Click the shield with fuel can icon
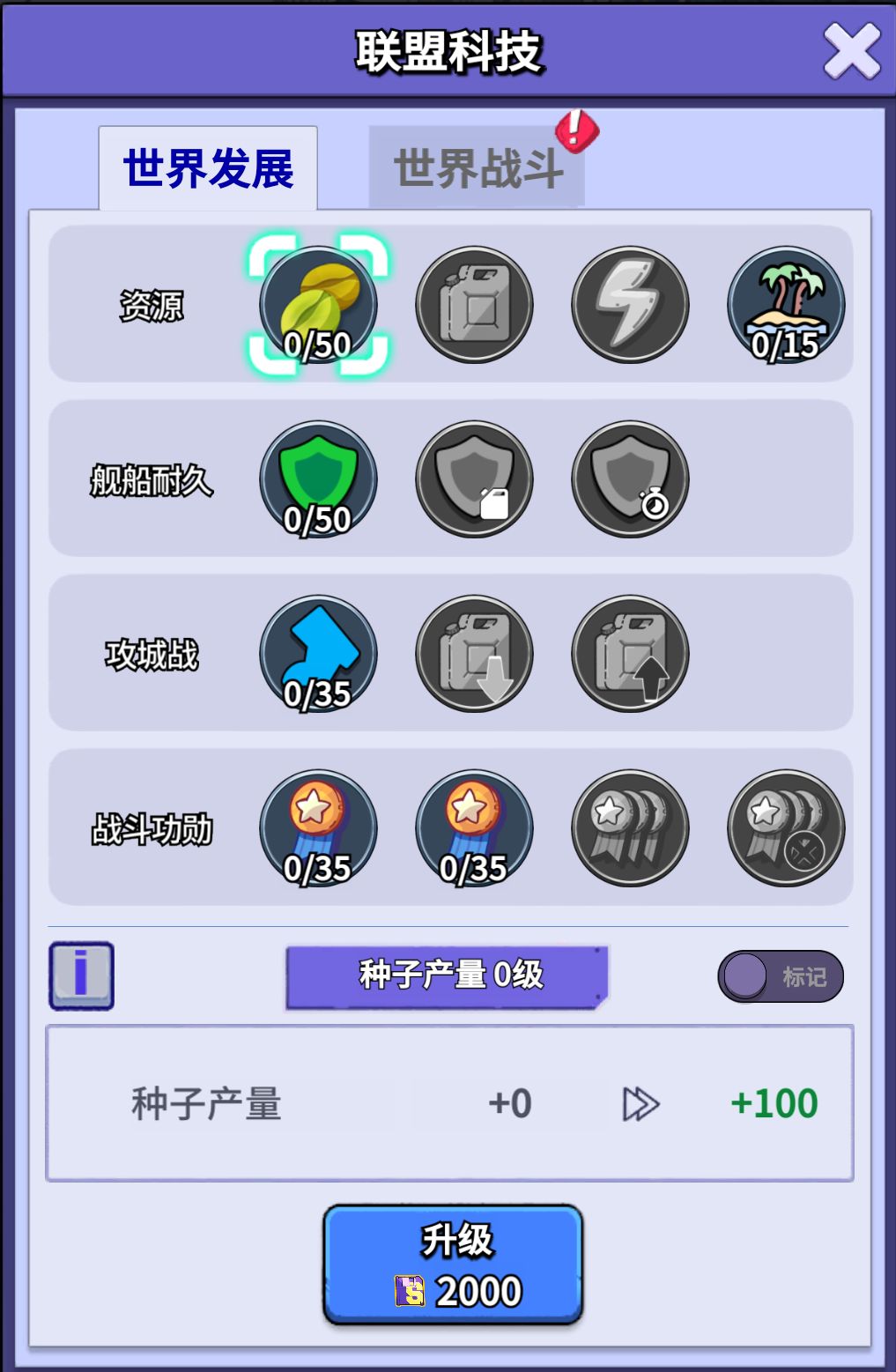Viewport: 896px width, 1372px height. [474, 478]
